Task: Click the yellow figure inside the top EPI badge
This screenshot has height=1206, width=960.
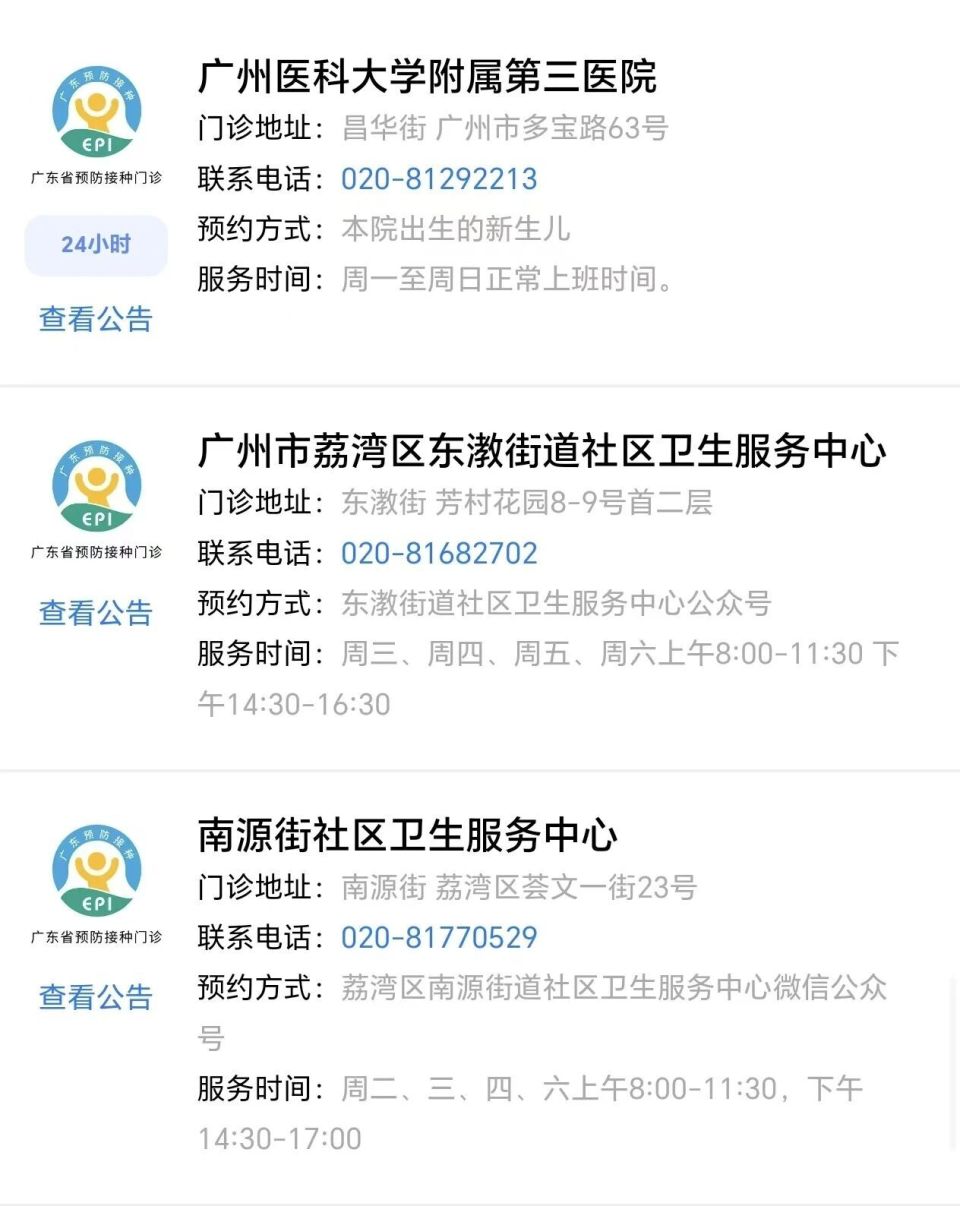Action: 95,110
